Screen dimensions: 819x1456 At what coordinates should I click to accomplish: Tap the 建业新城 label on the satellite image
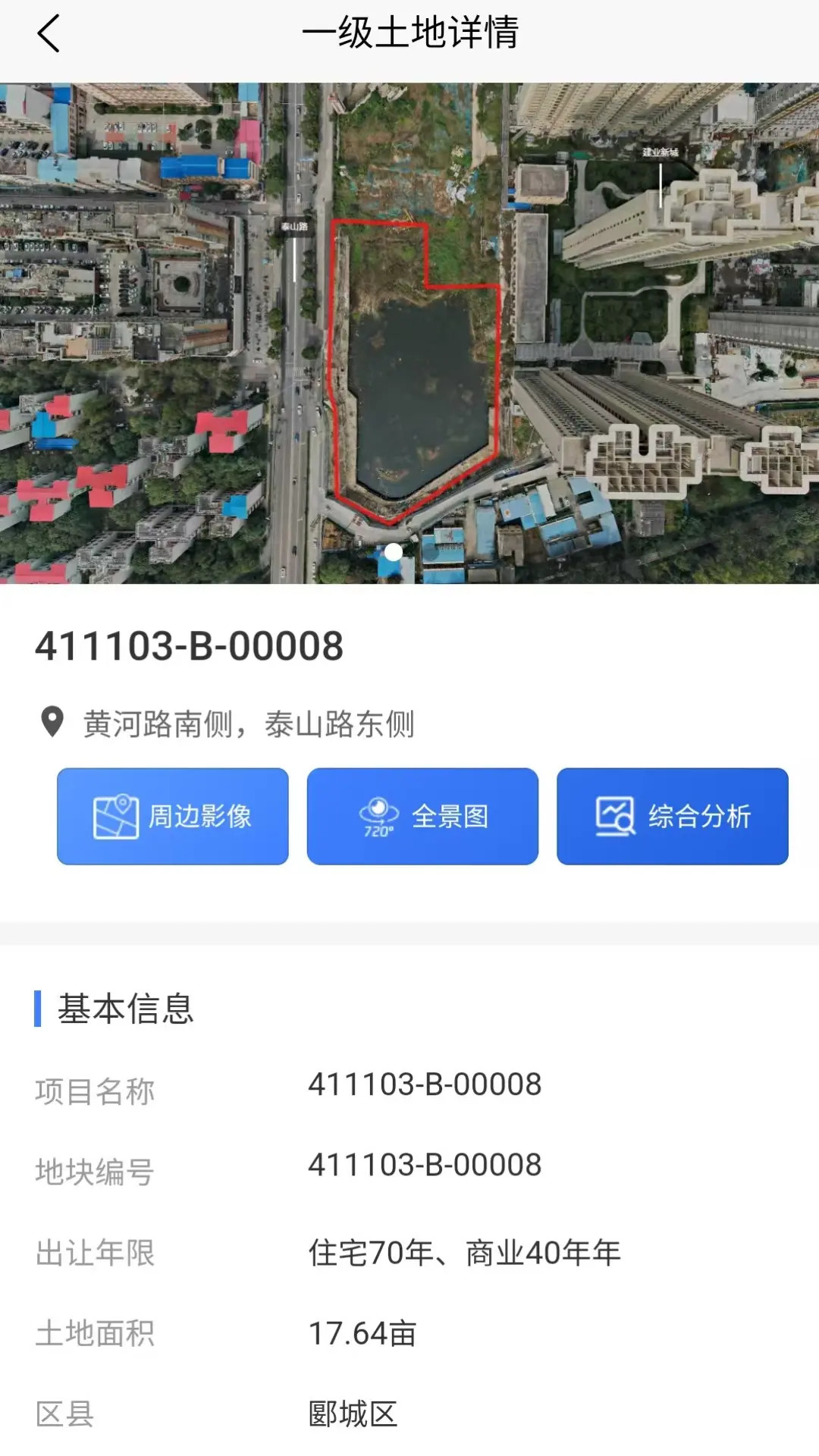point(662,153)
